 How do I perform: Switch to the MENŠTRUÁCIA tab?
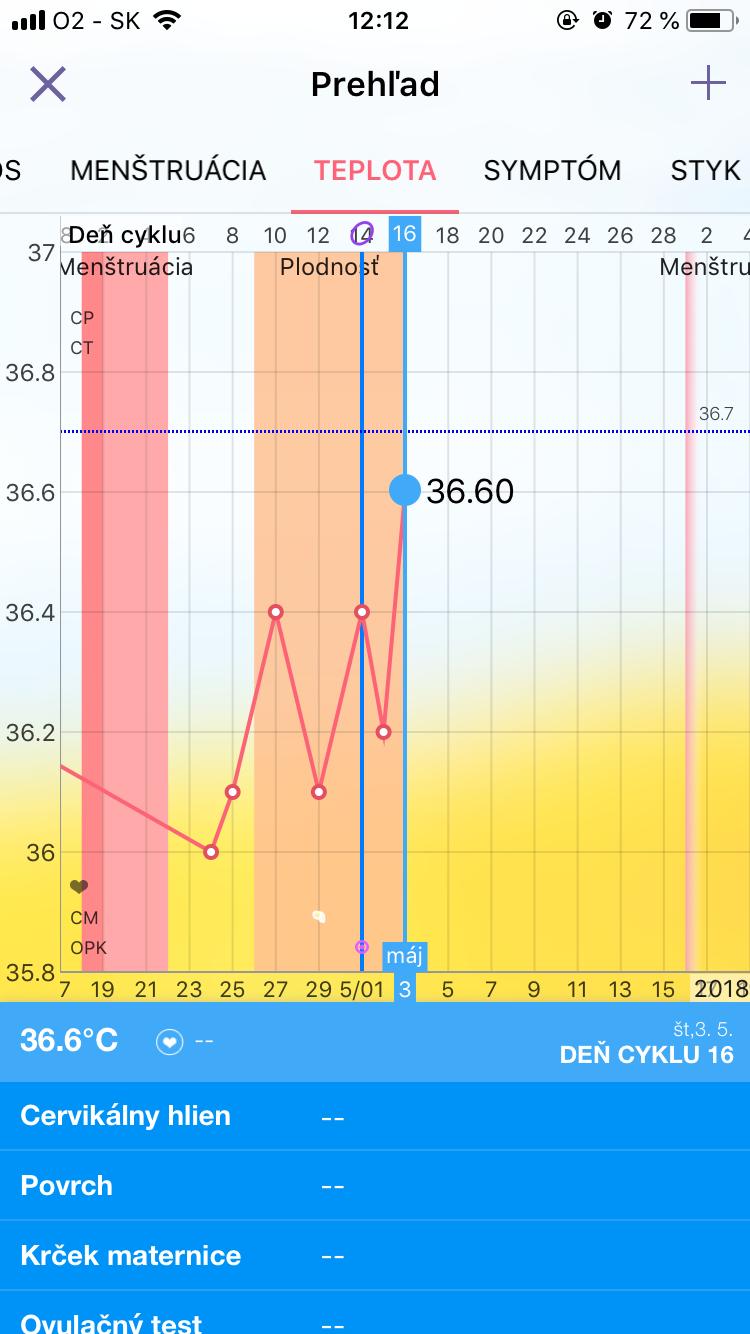pyautogui.click(x=168, y=170)
